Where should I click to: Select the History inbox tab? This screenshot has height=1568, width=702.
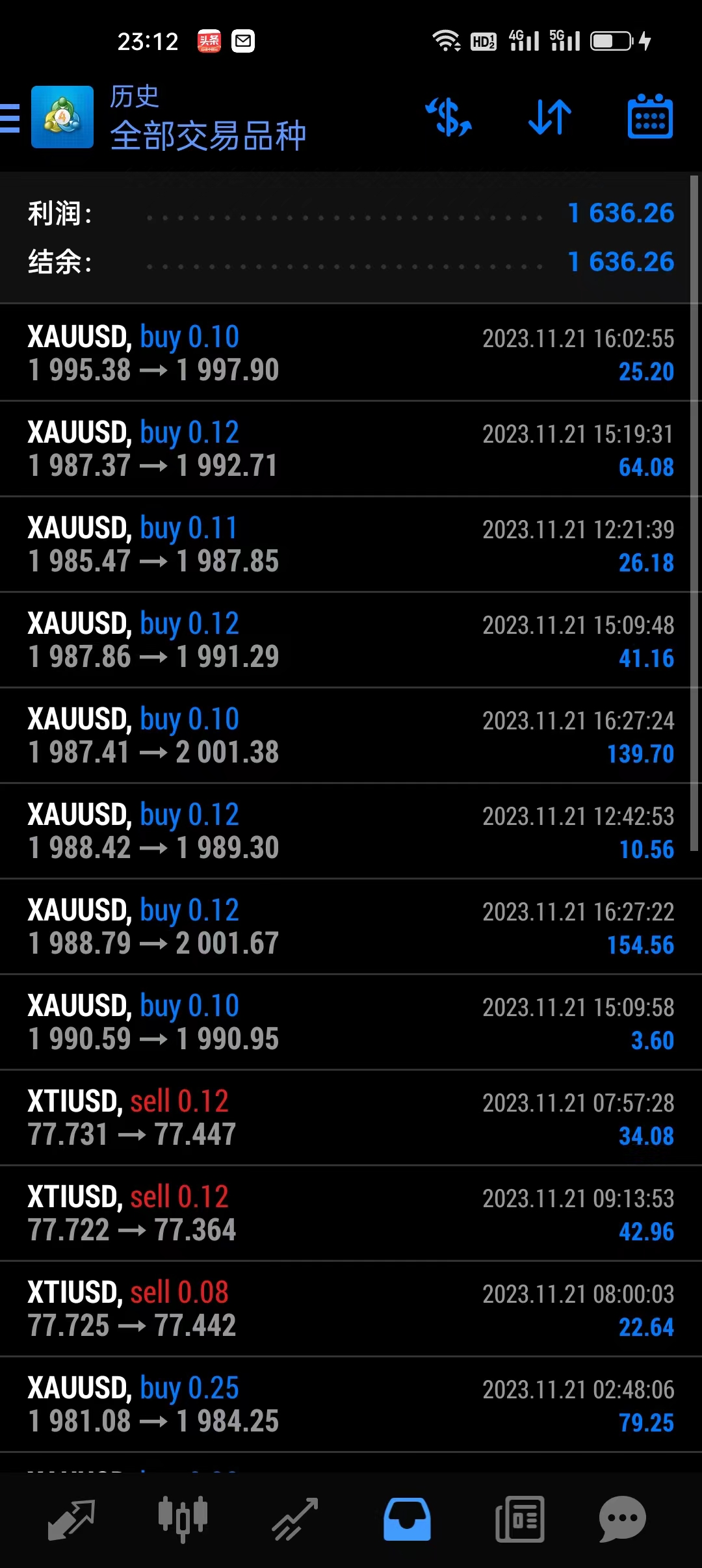[x=407, y=1519]
